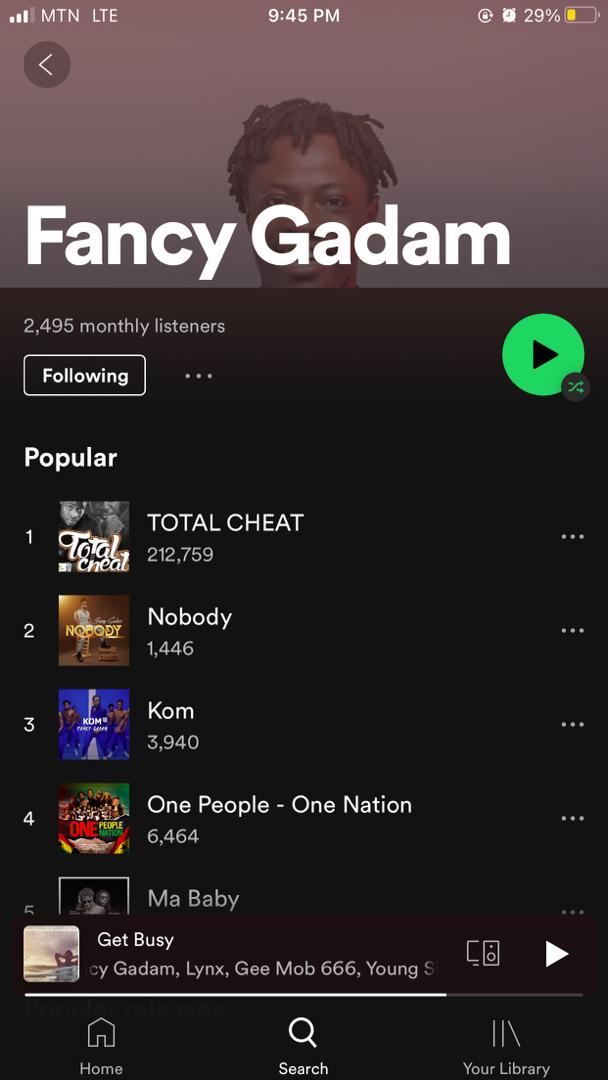Screen dimensions: 608x1080
Task: Open more options for TOTAL CHEAT
Action: [572, 537]
